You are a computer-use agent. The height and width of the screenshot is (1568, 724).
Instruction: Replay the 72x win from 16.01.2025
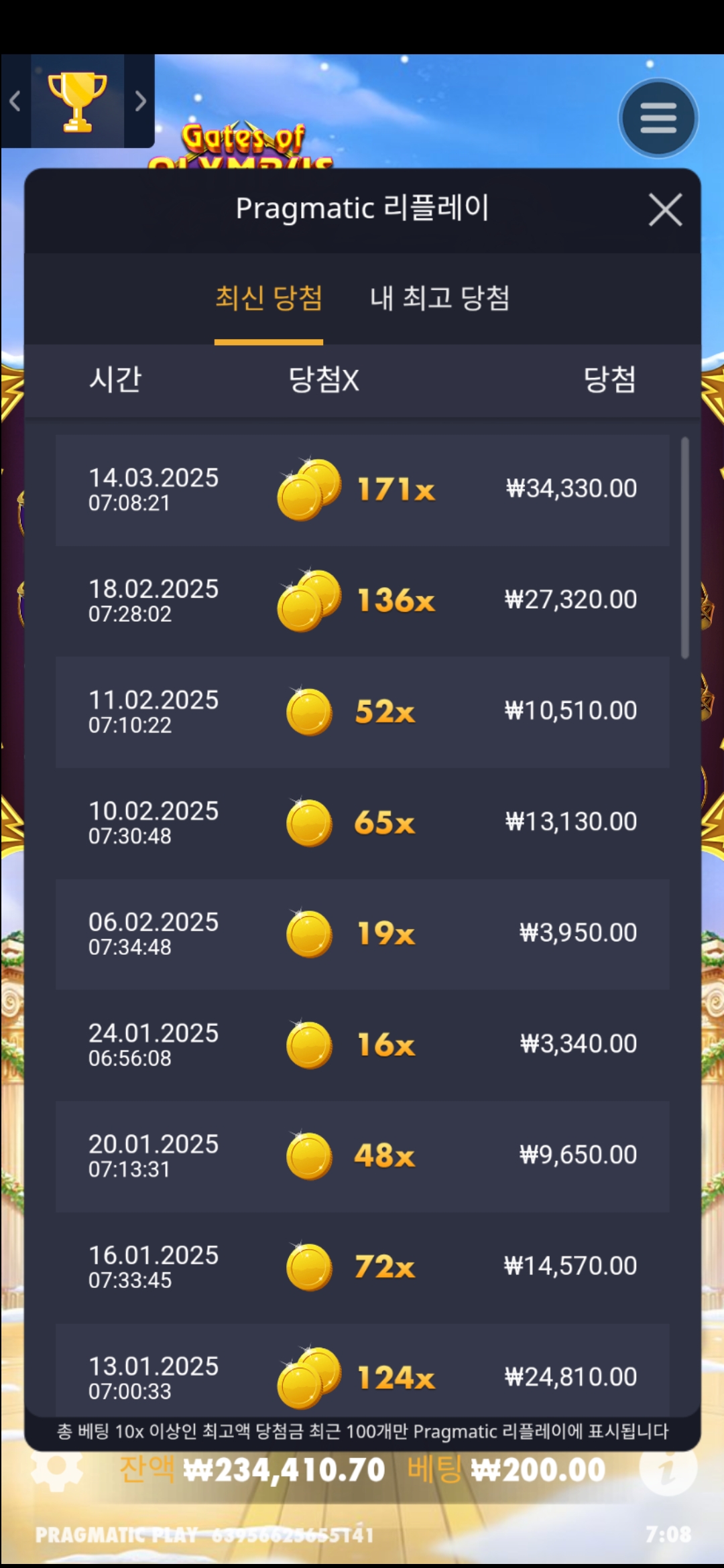coord(362,1266)
